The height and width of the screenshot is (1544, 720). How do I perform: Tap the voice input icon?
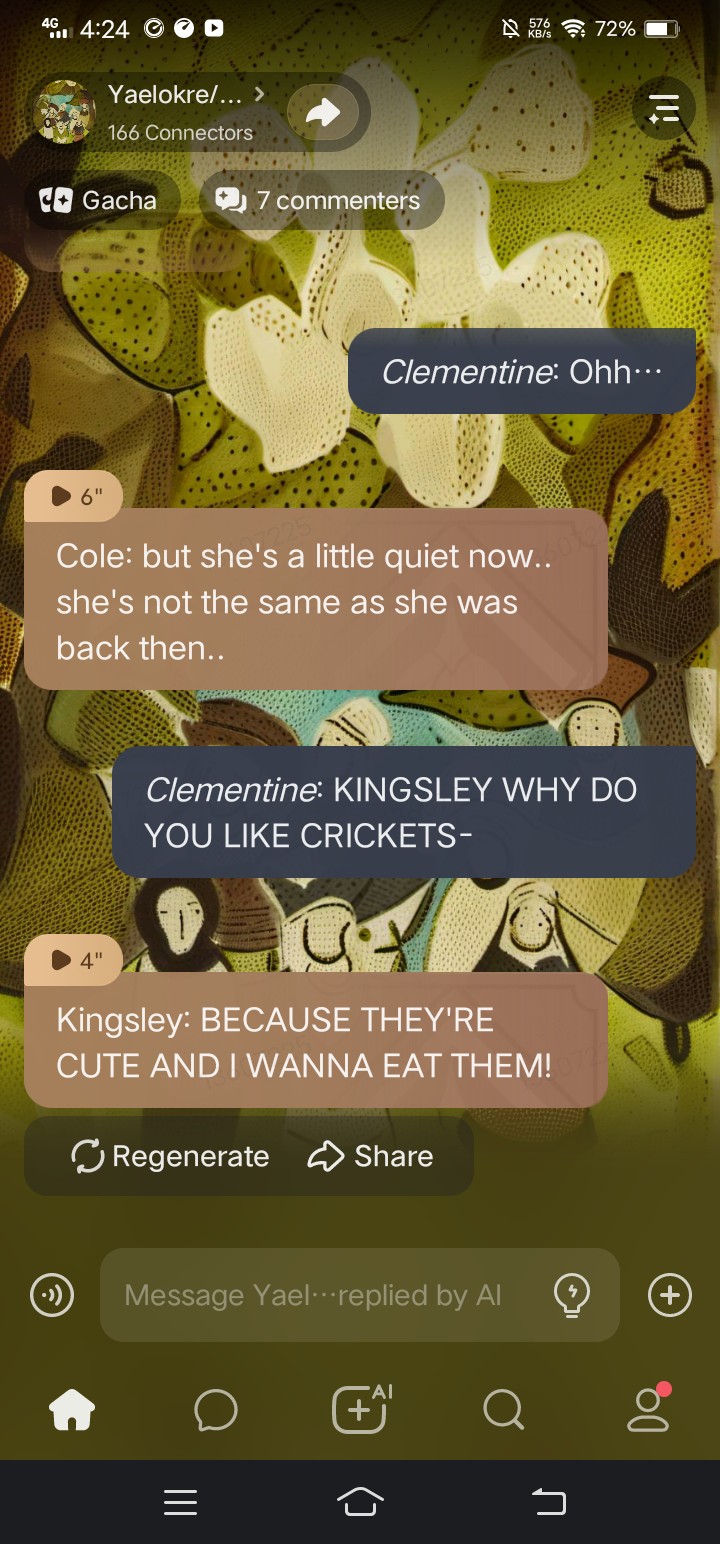51,1295
